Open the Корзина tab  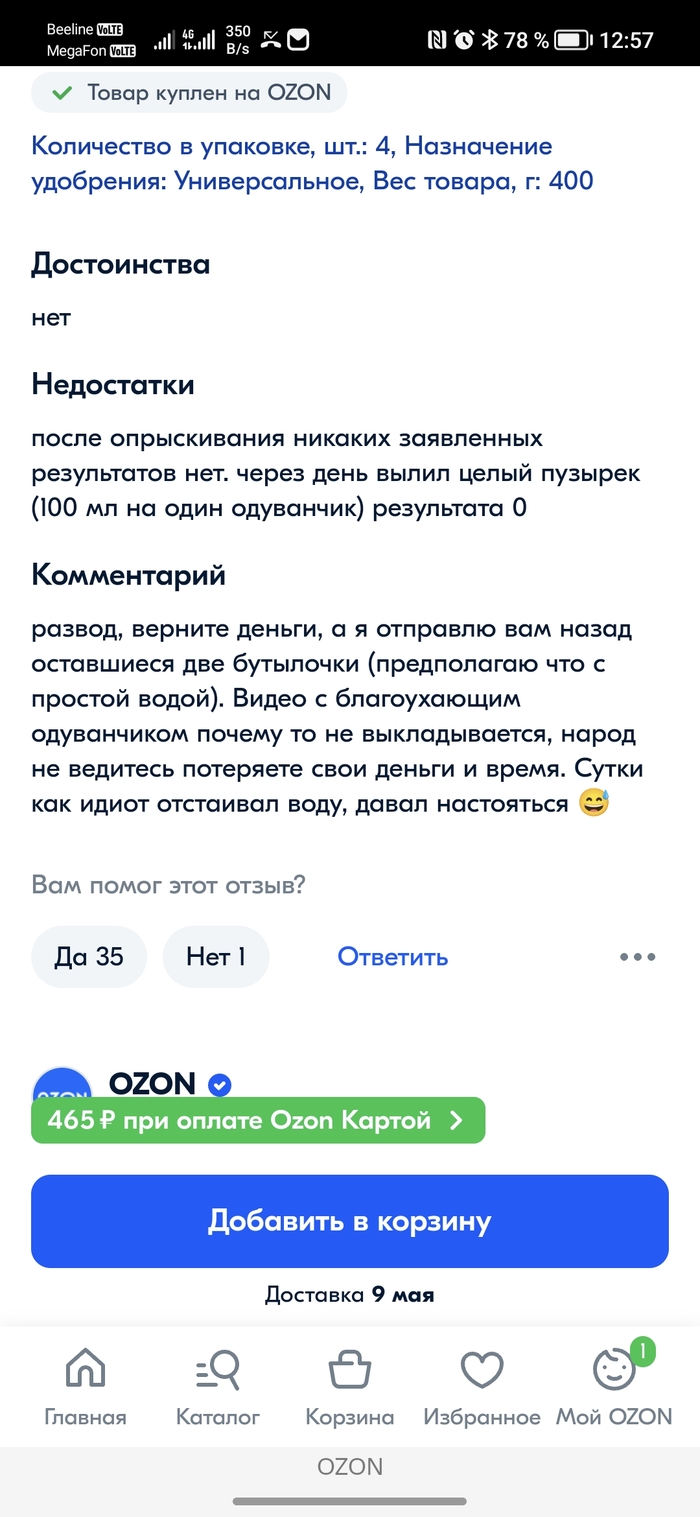click(349, 1388)
